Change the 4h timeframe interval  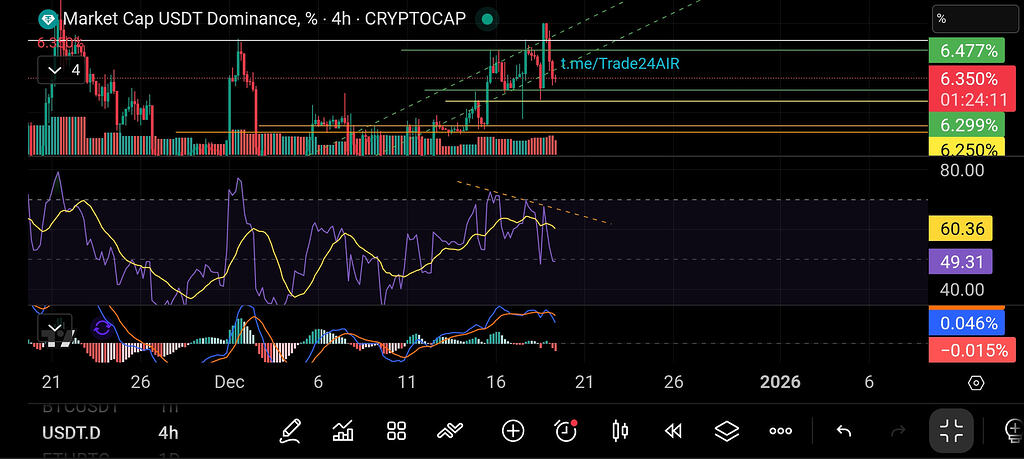click(x=168, y=432)
